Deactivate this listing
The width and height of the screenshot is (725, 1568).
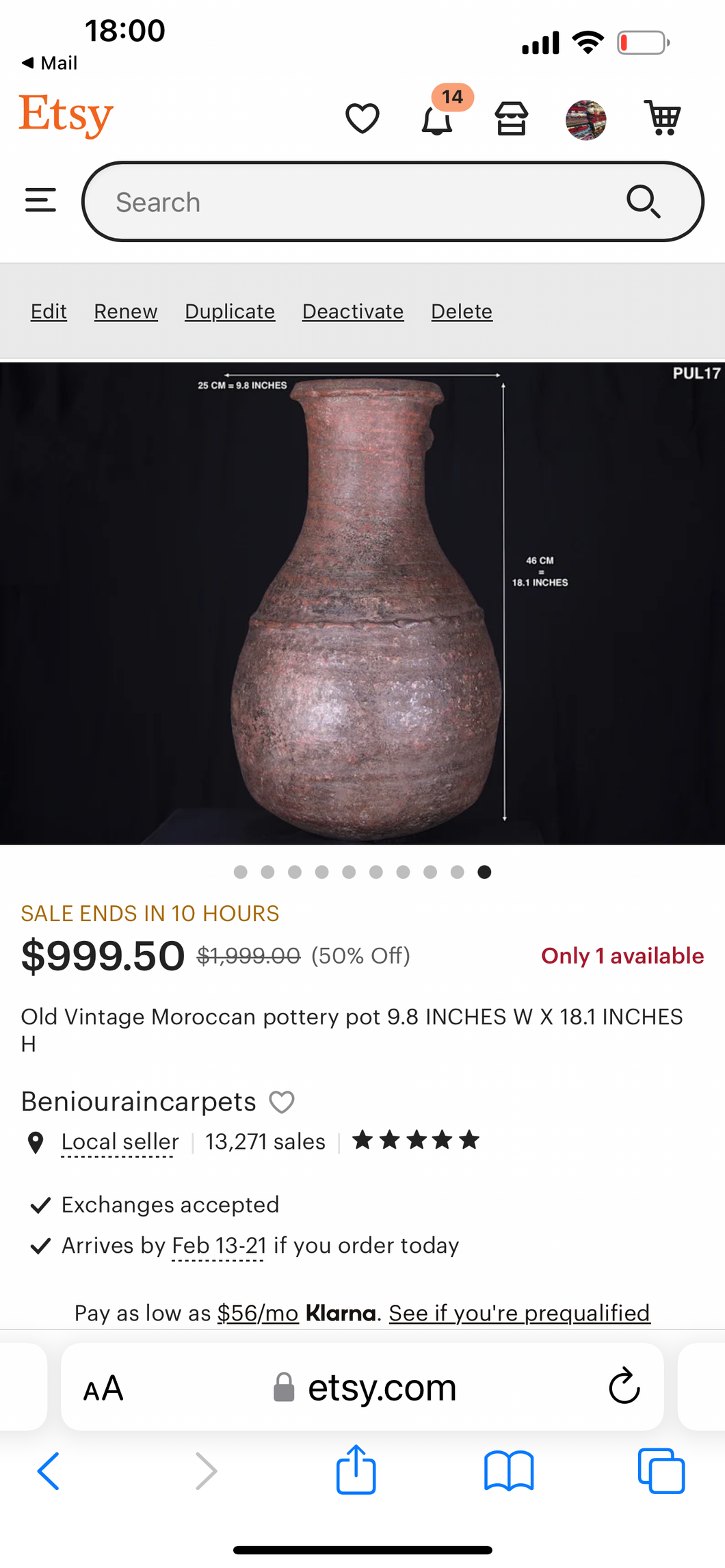[353, 312]
